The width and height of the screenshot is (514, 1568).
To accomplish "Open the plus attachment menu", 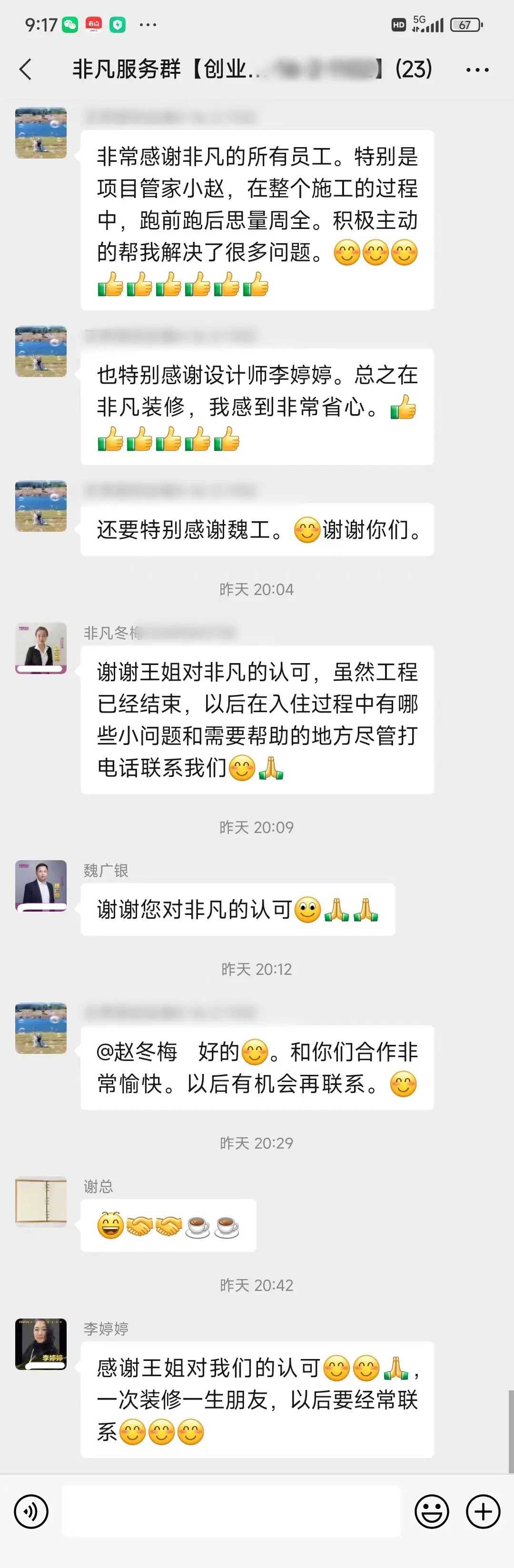I will pyautogui.click(x=483, y=1511).
